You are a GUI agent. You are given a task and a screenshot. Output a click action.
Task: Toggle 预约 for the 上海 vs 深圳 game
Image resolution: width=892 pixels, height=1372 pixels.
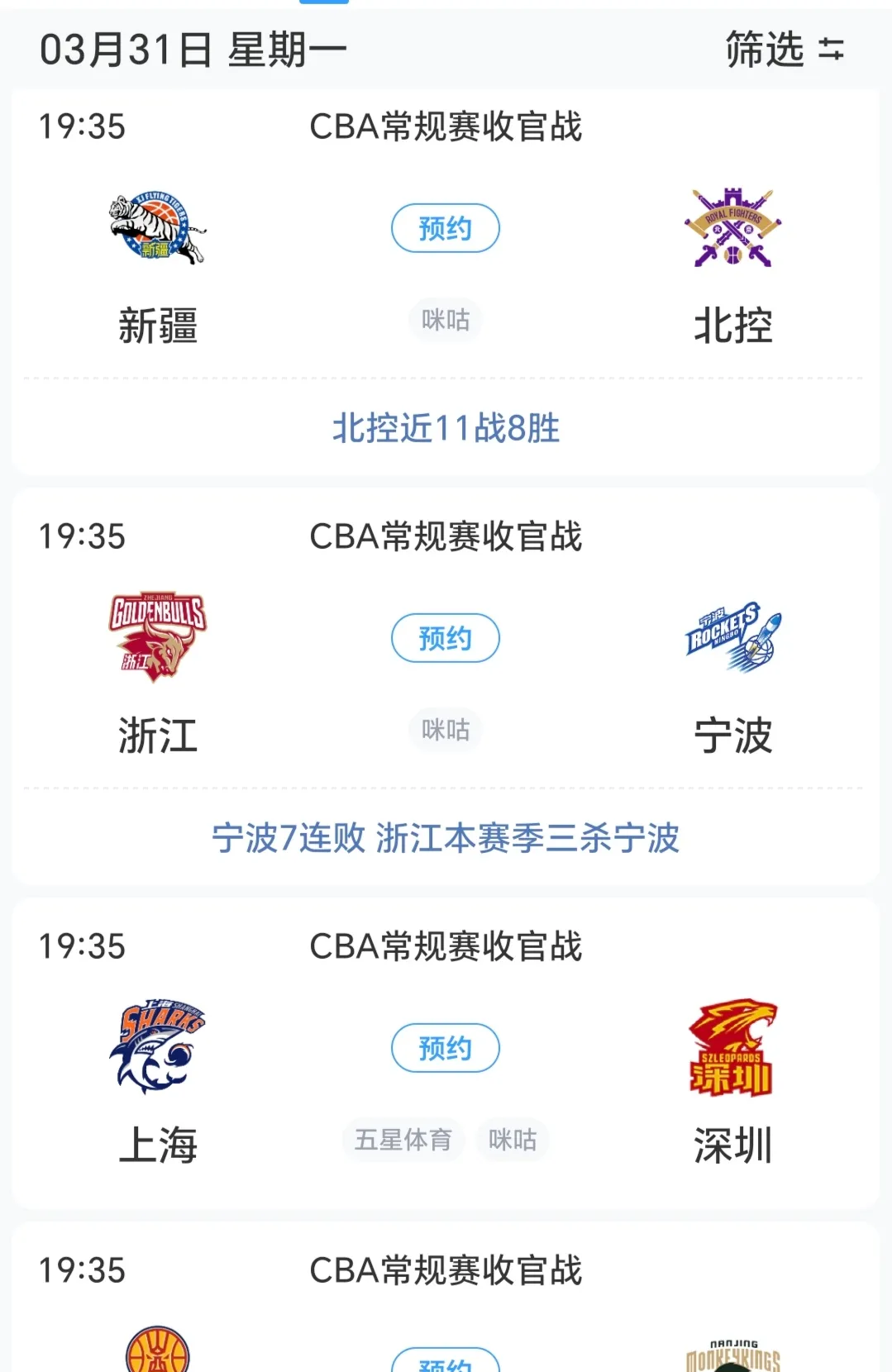[445, 1046]
